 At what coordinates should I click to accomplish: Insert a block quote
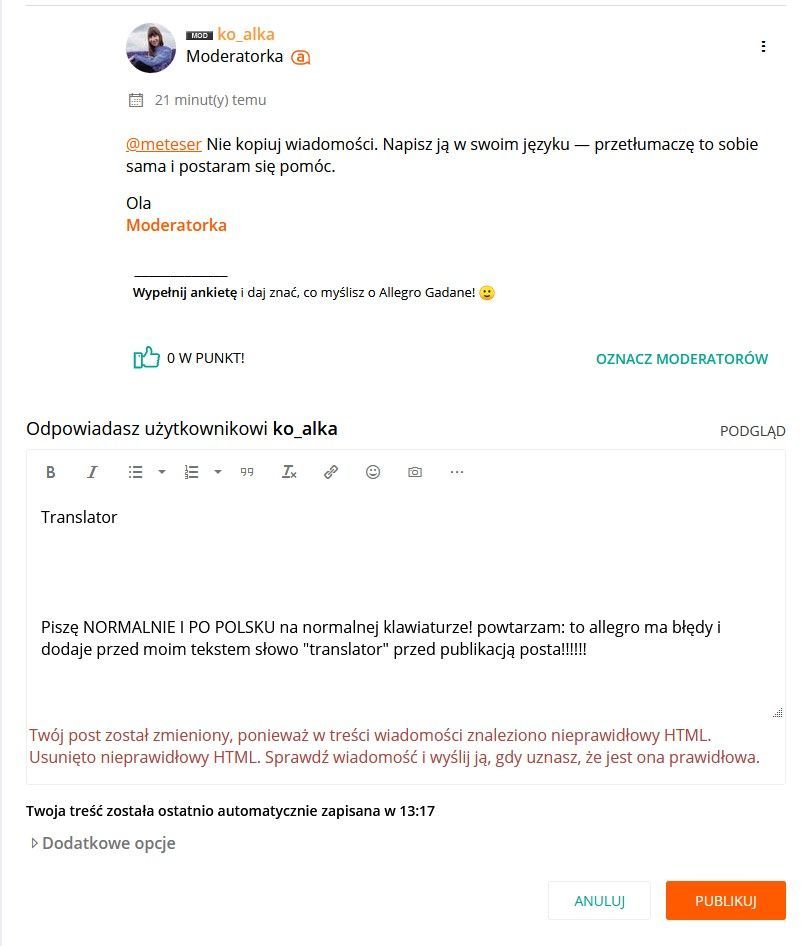point(247,472)
